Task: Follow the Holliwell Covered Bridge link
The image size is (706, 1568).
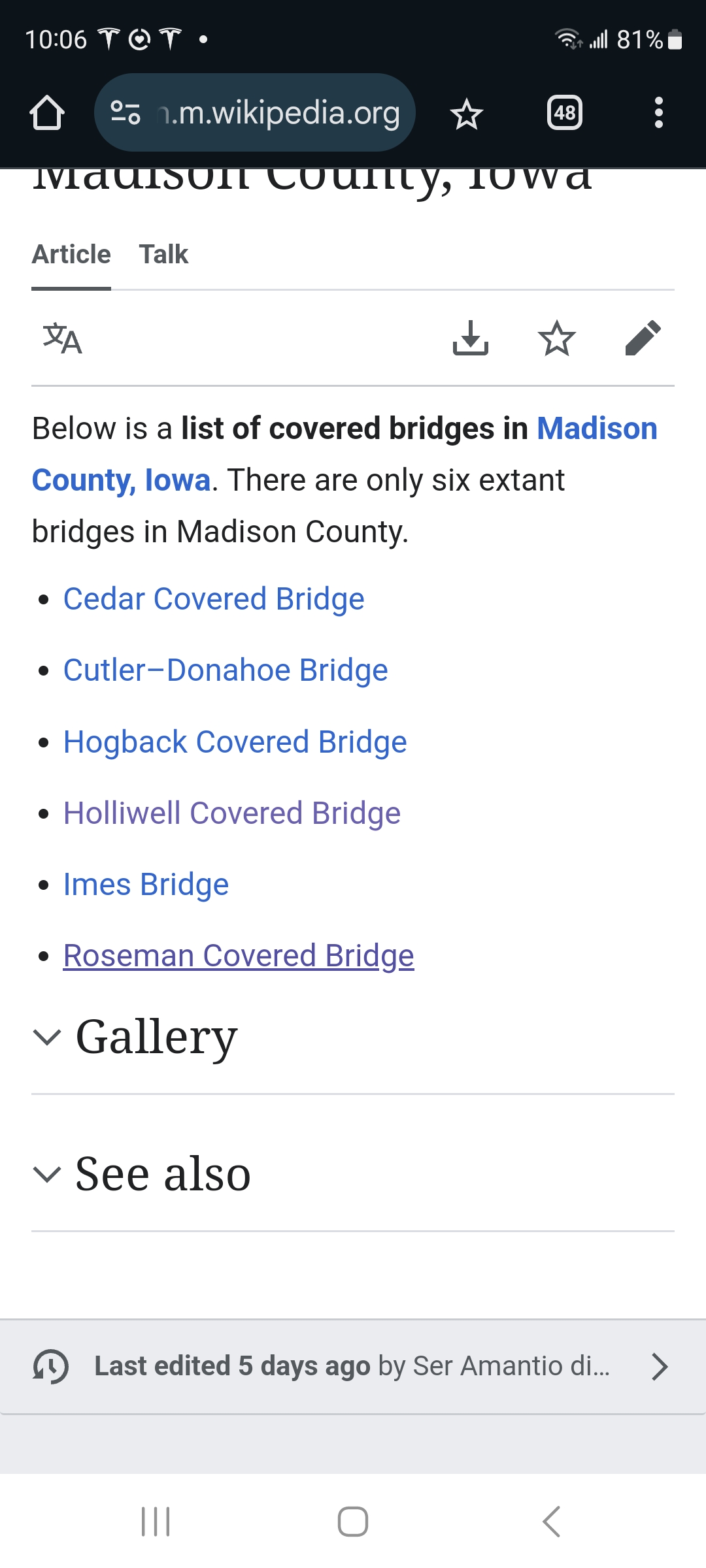Action: pyautogui.click(x=232, y=813)
